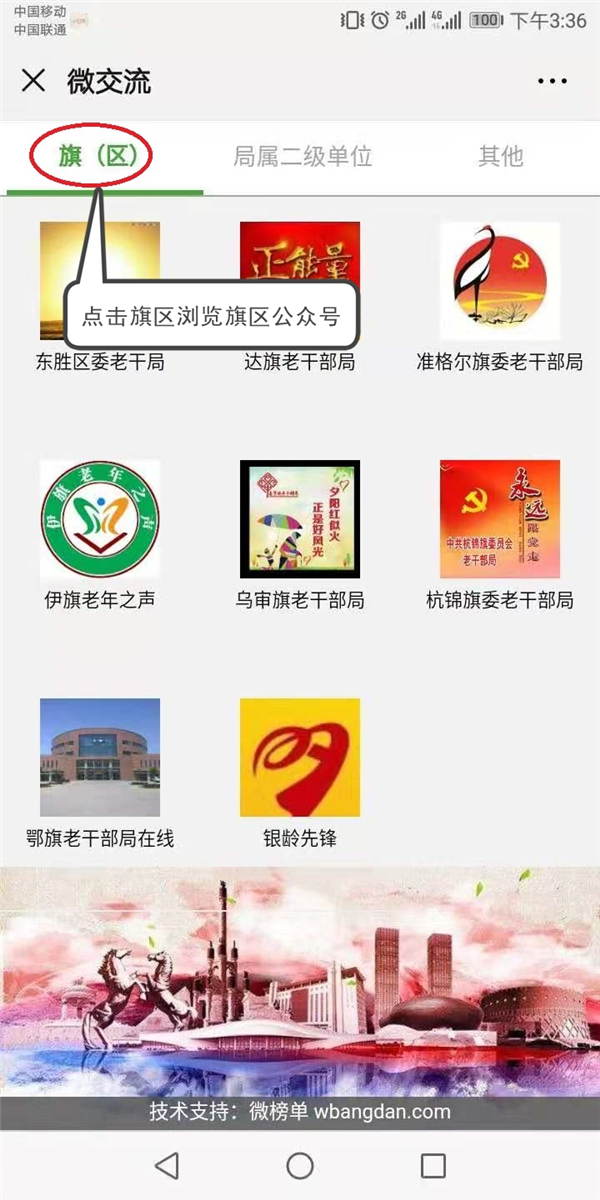Image resolution: width=600 pixels, height=1200 pixels.
Task: Go to the system home screen
Action: tap(300, 1165)
